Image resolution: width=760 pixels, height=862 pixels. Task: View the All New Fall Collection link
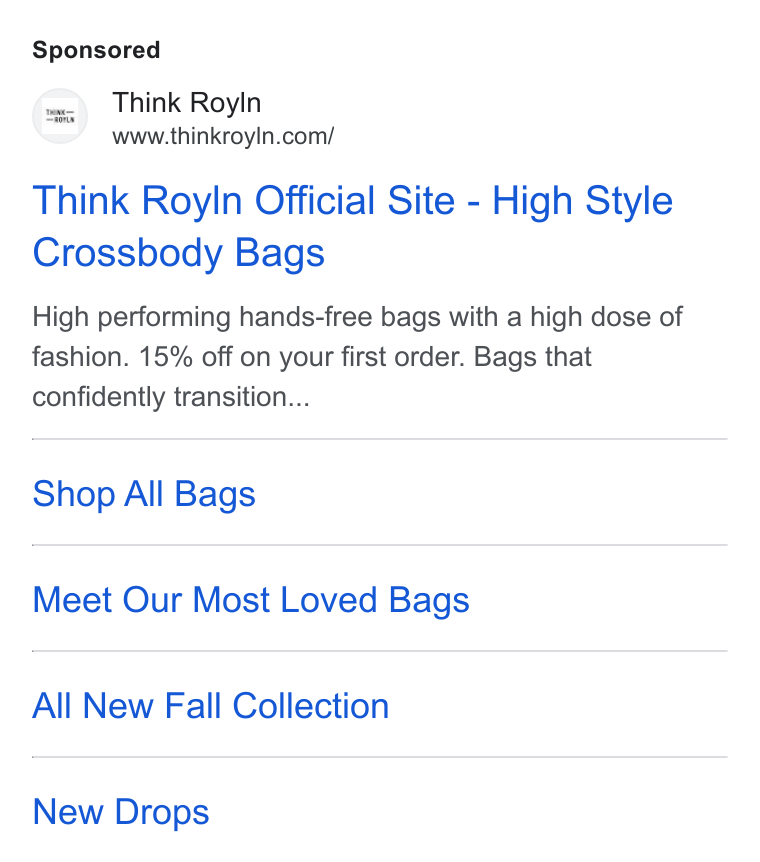(x=211, y=705)
